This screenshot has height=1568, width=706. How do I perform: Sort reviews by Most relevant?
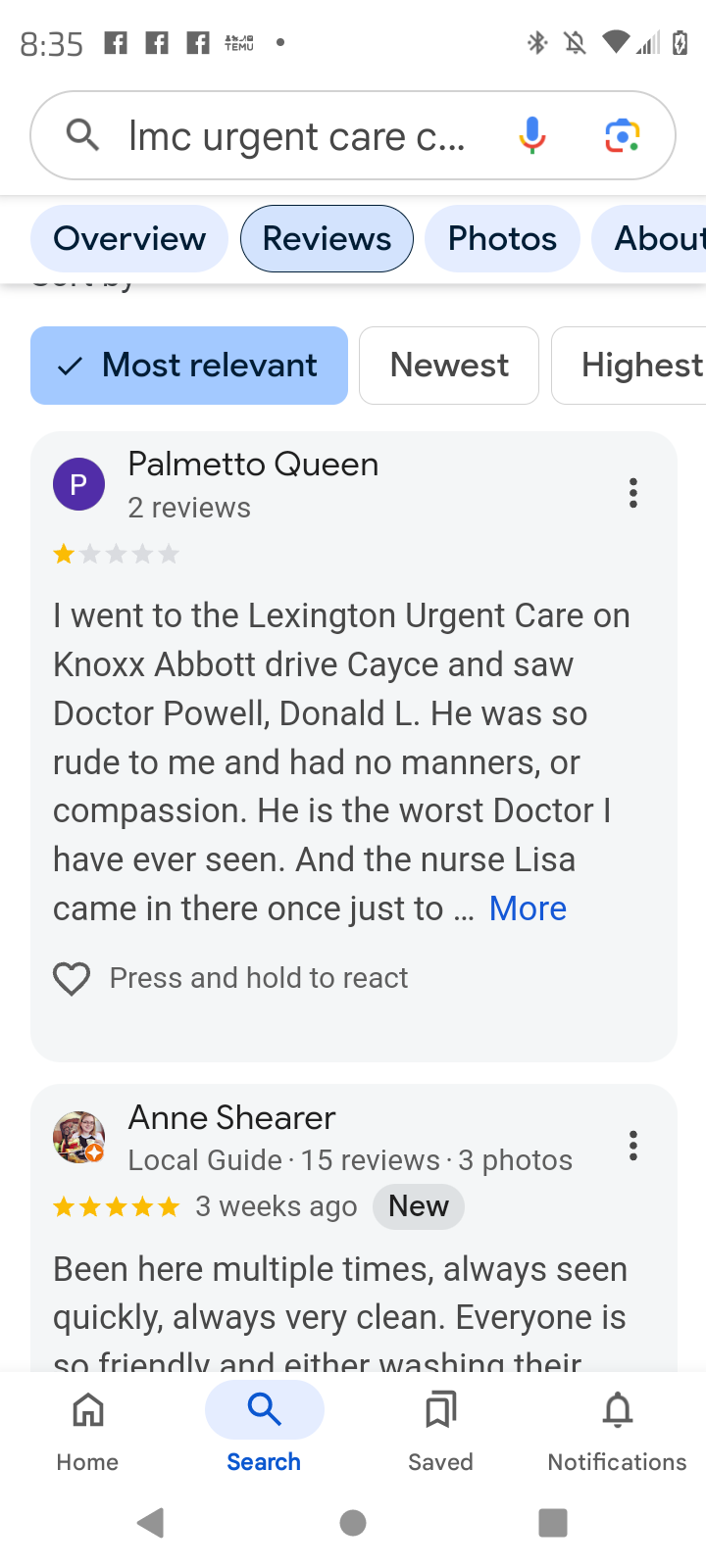pos(189,366)
